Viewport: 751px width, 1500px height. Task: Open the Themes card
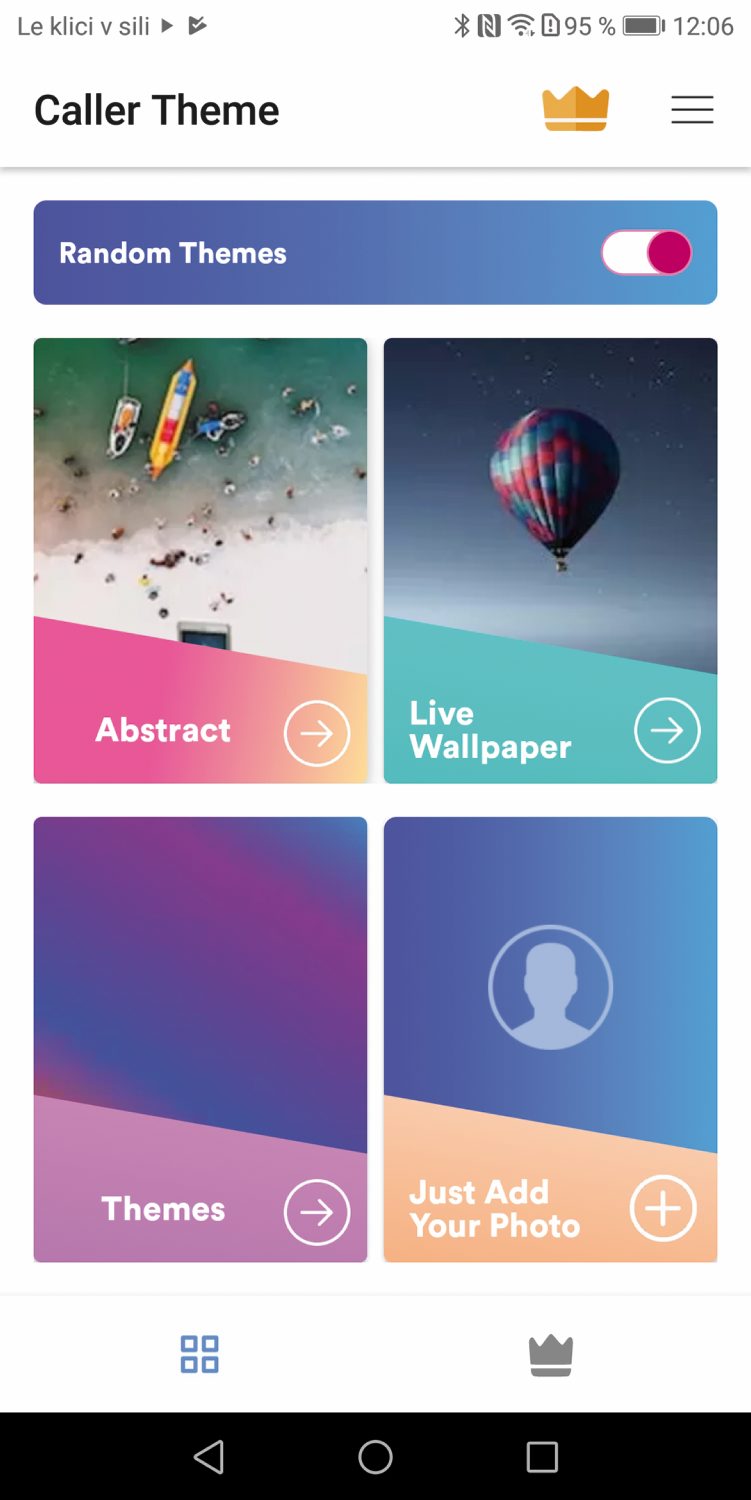click(x=200, y=1039)
